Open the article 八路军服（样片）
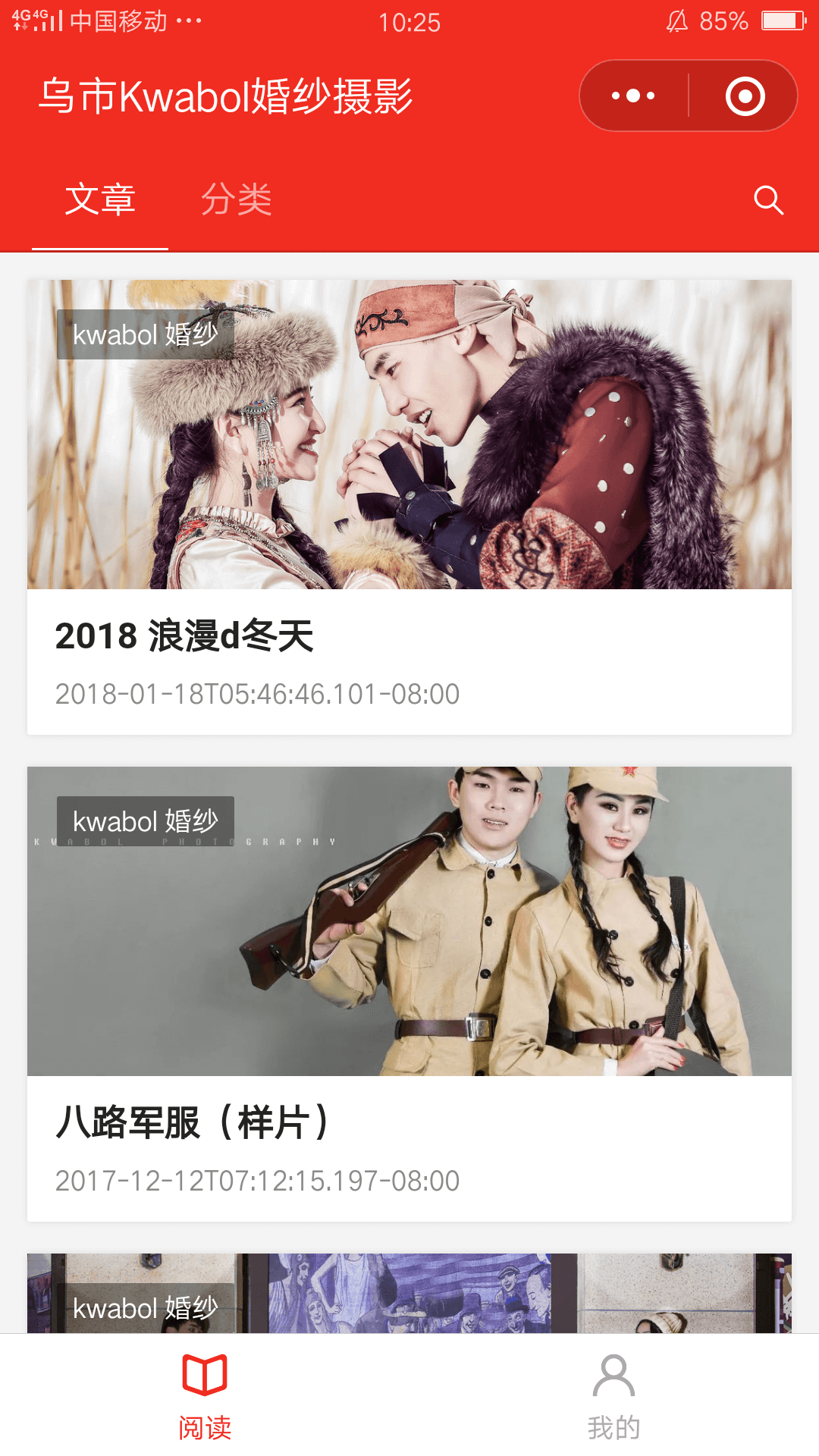This screenshot has width=819, height=1456. [x=409, y=993]
